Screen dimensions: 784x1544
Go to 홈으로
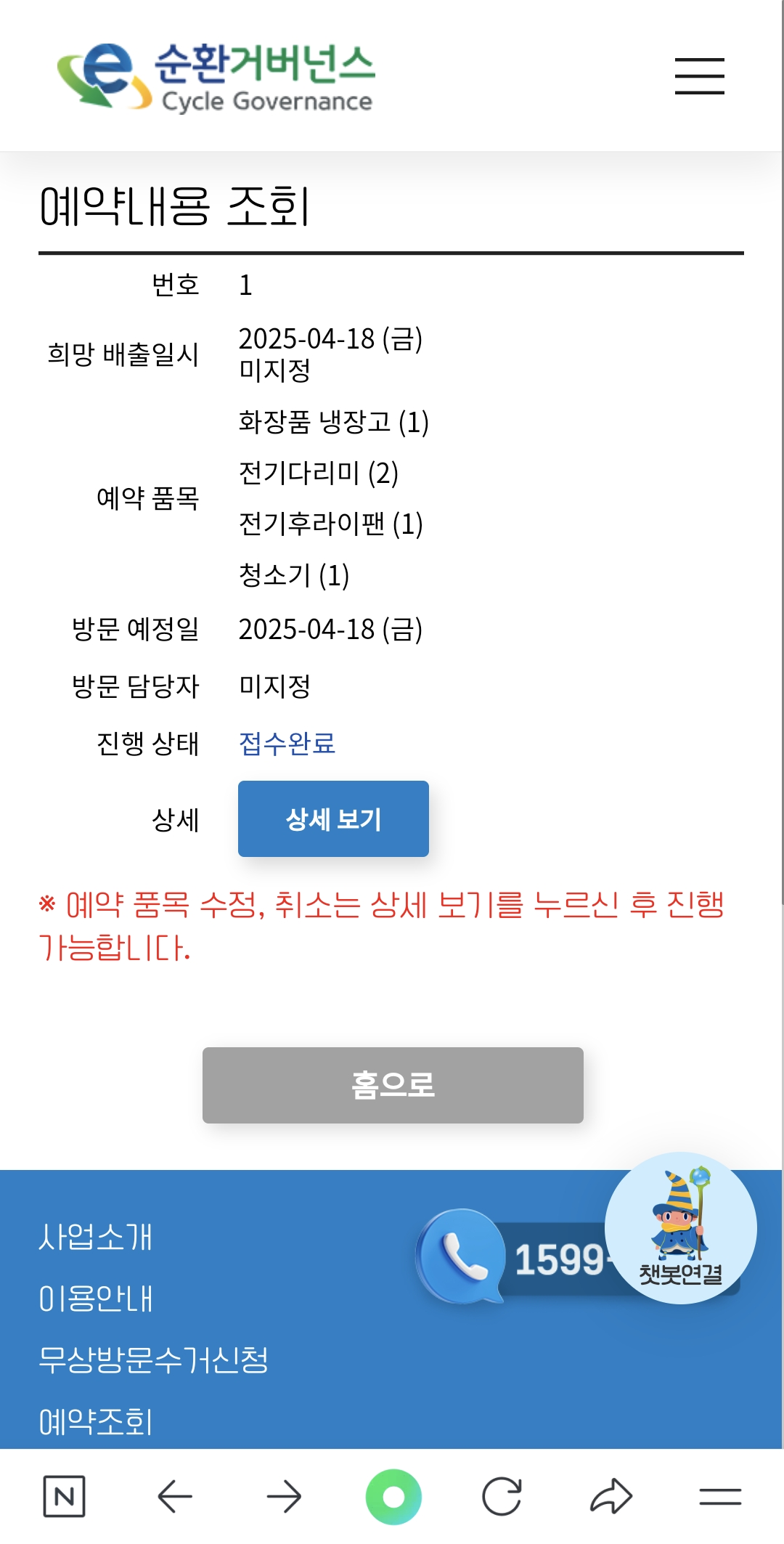393,1085
